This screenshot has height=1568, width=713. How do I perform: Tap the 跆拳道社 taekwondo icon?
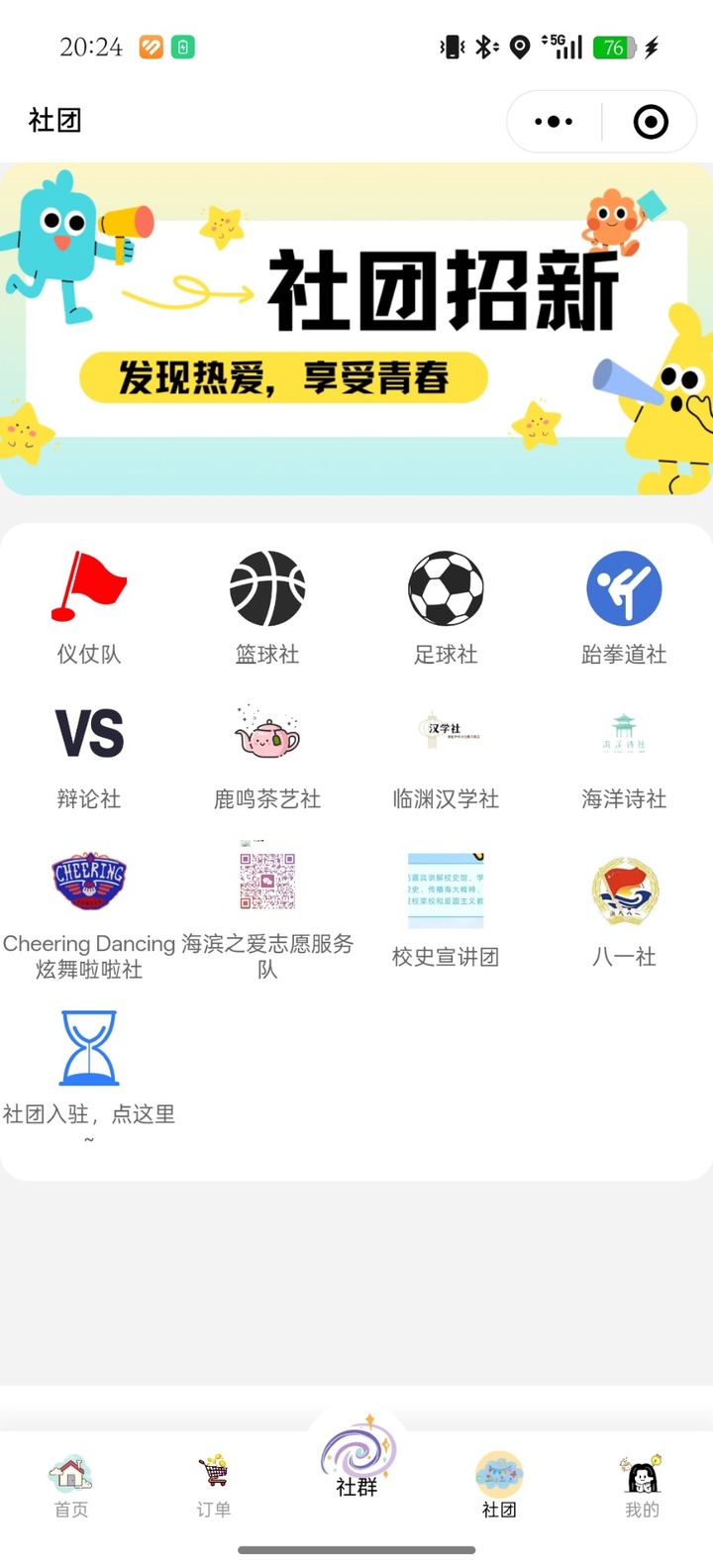(624, 588)
